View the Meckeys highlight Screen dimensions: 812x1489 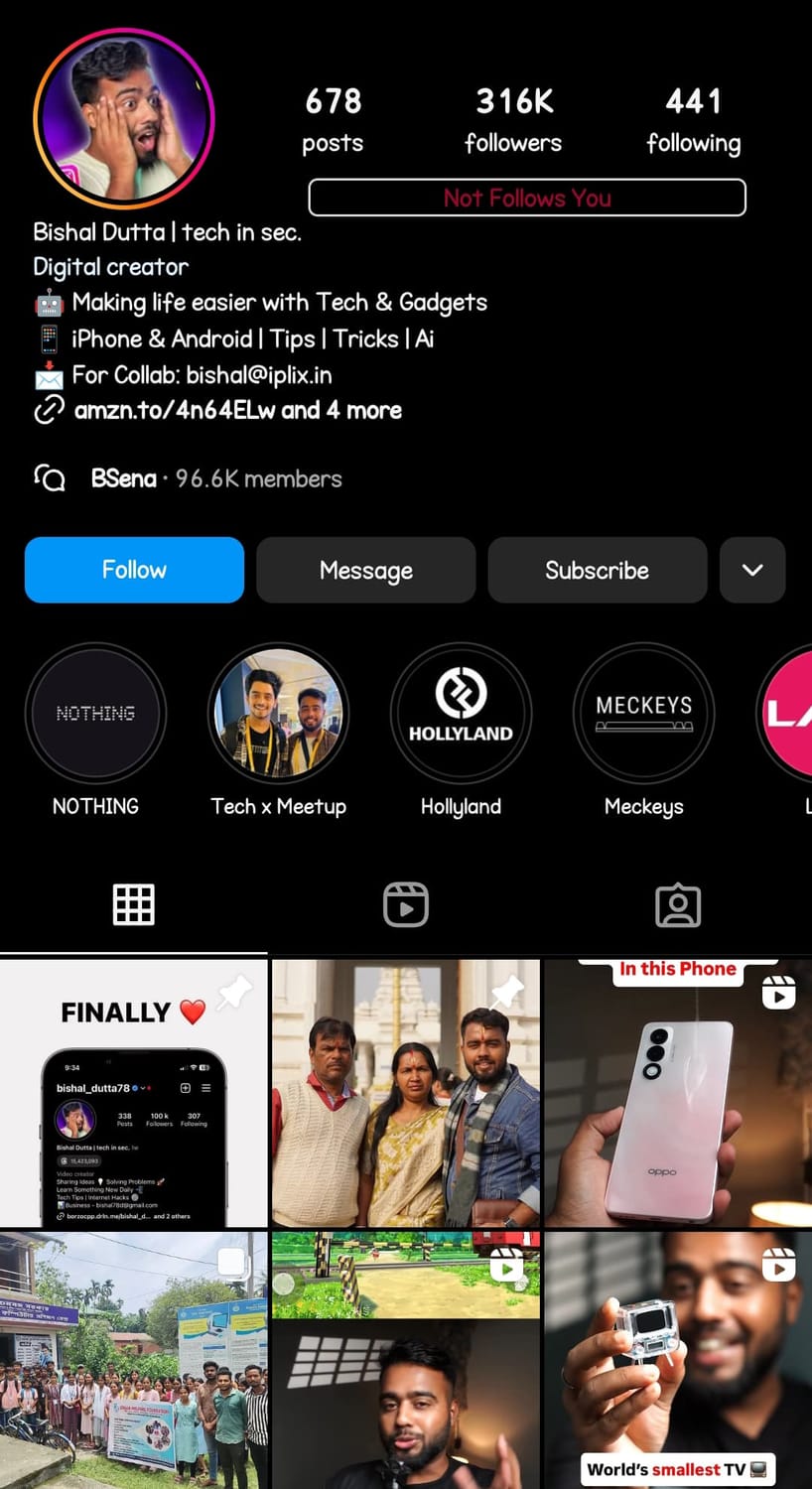(643, 713)
